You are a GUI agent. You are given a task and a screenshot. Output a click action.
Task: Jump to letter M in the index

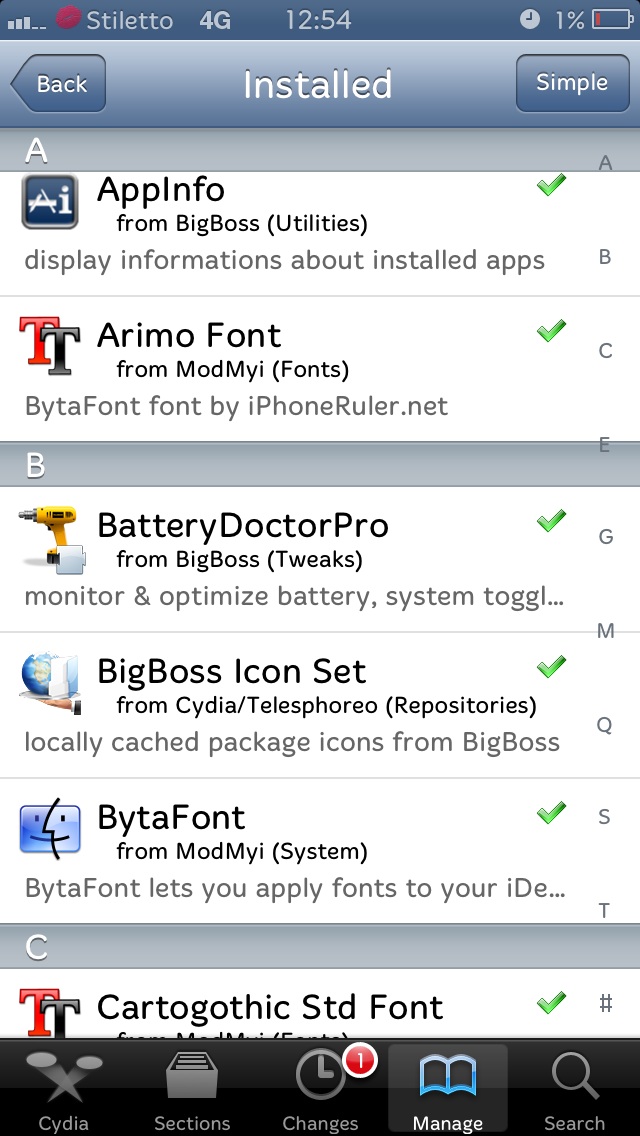click(606, 631)
